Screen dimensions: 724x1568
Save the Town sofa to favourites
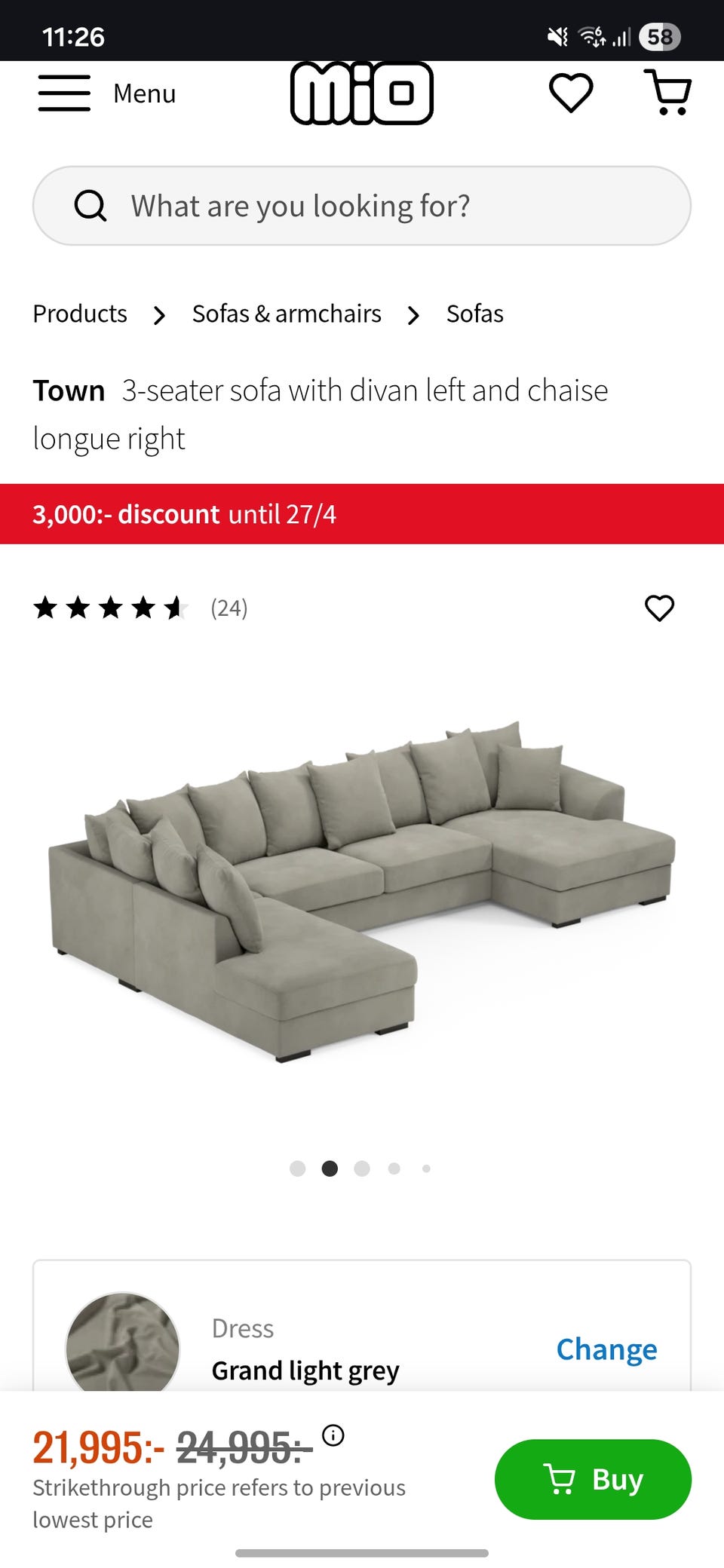tap(659, 608)
